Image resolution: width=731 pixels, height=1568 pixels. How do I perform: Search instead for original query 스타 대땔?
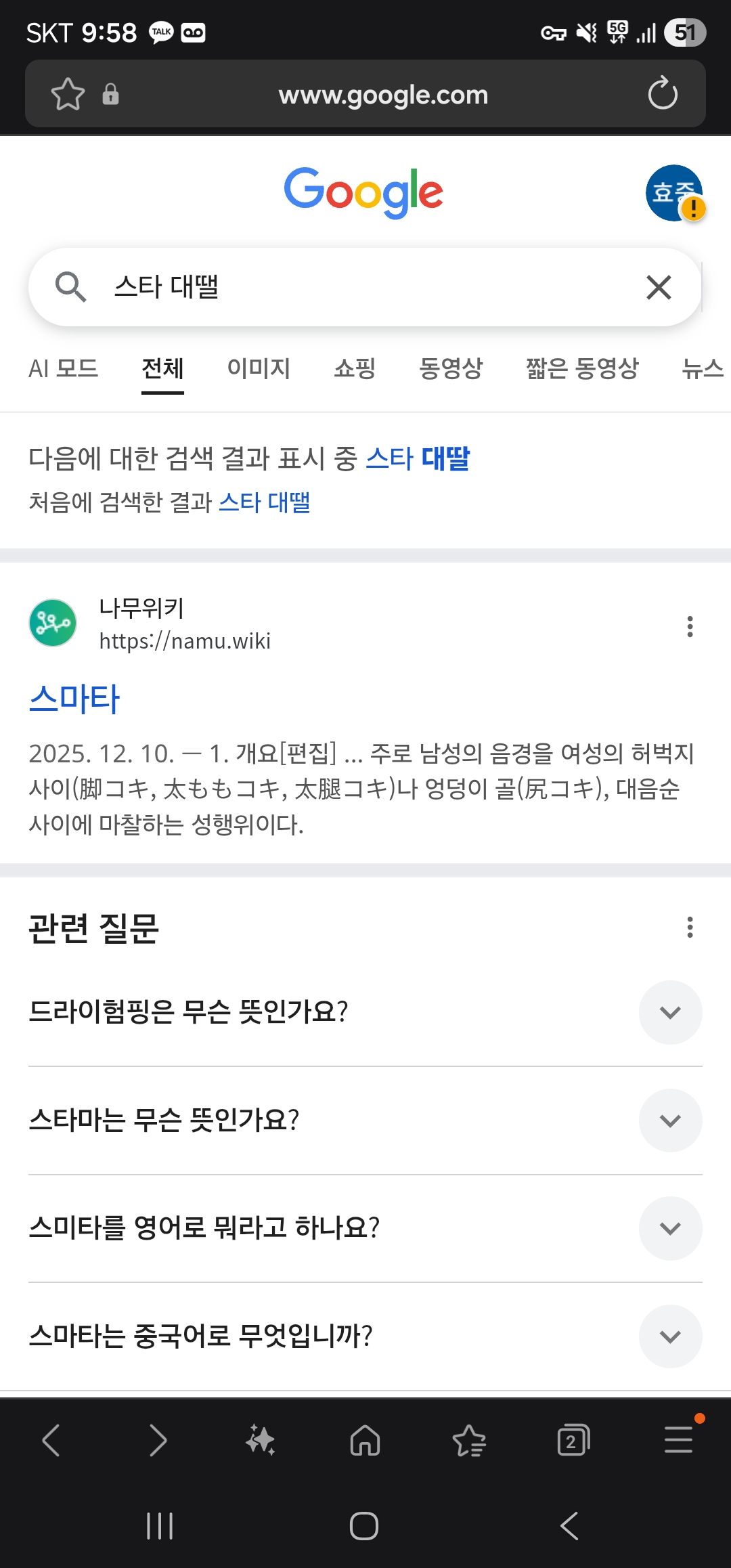(265, 502)
